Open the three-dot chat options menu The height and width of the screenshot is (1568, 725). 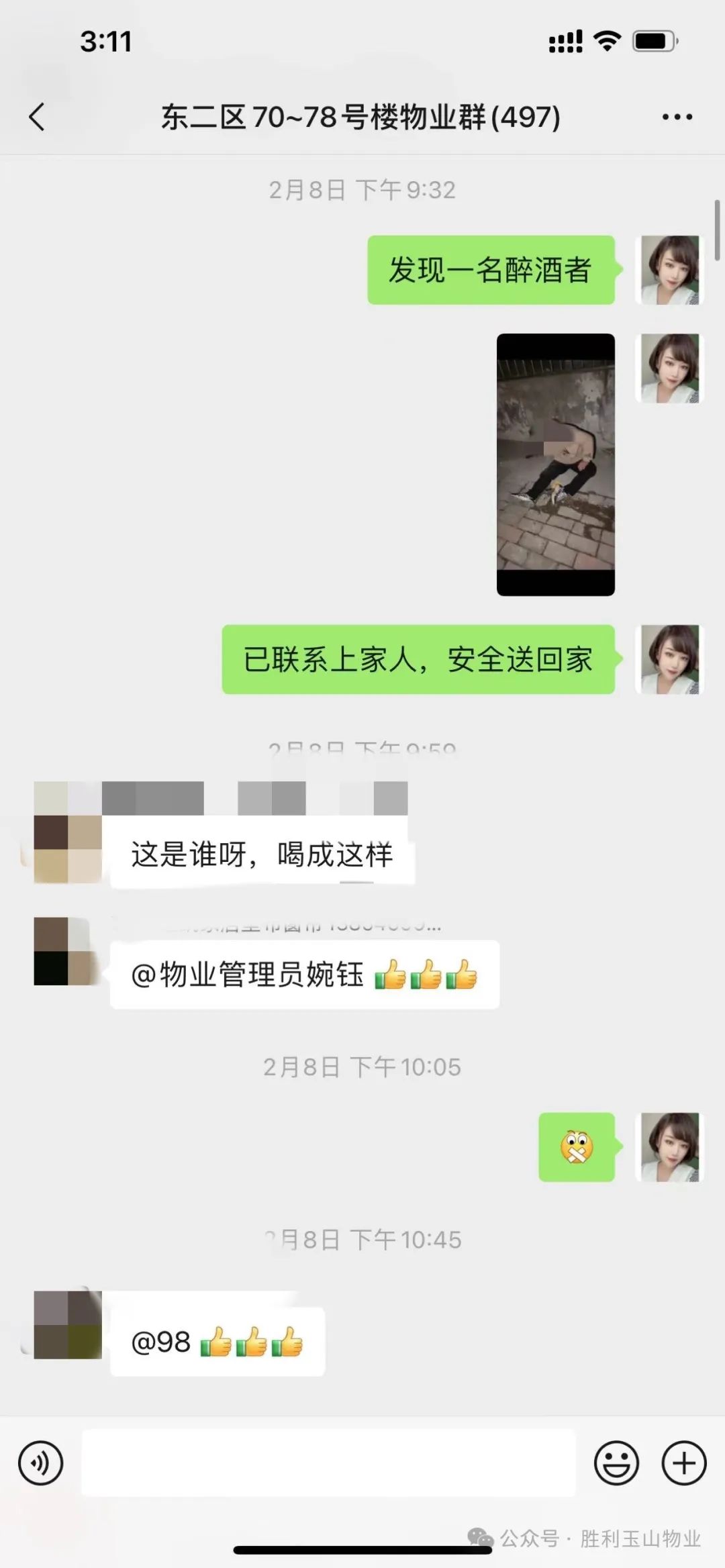point(677,117)
